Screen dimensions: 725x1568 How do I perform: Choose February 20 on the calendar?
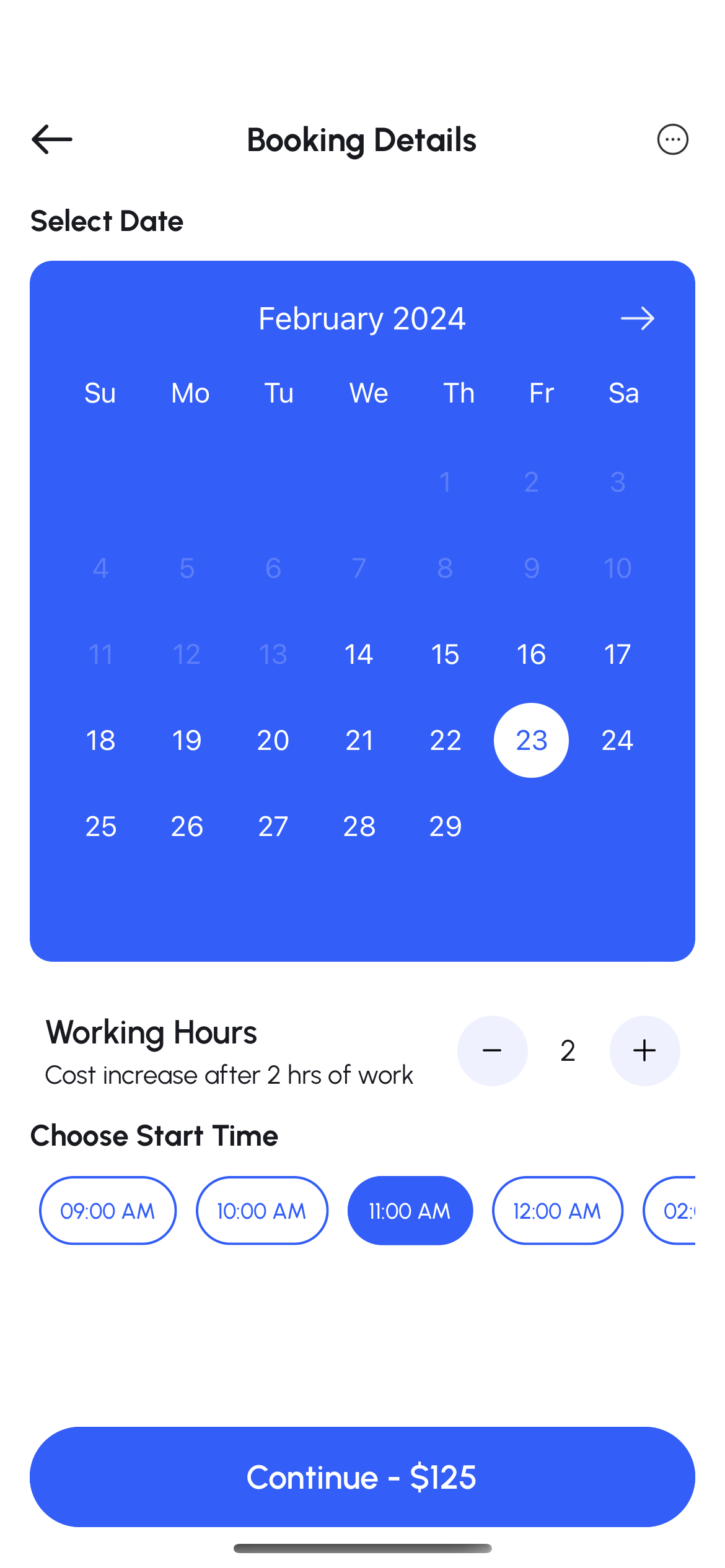coord(273,741)
